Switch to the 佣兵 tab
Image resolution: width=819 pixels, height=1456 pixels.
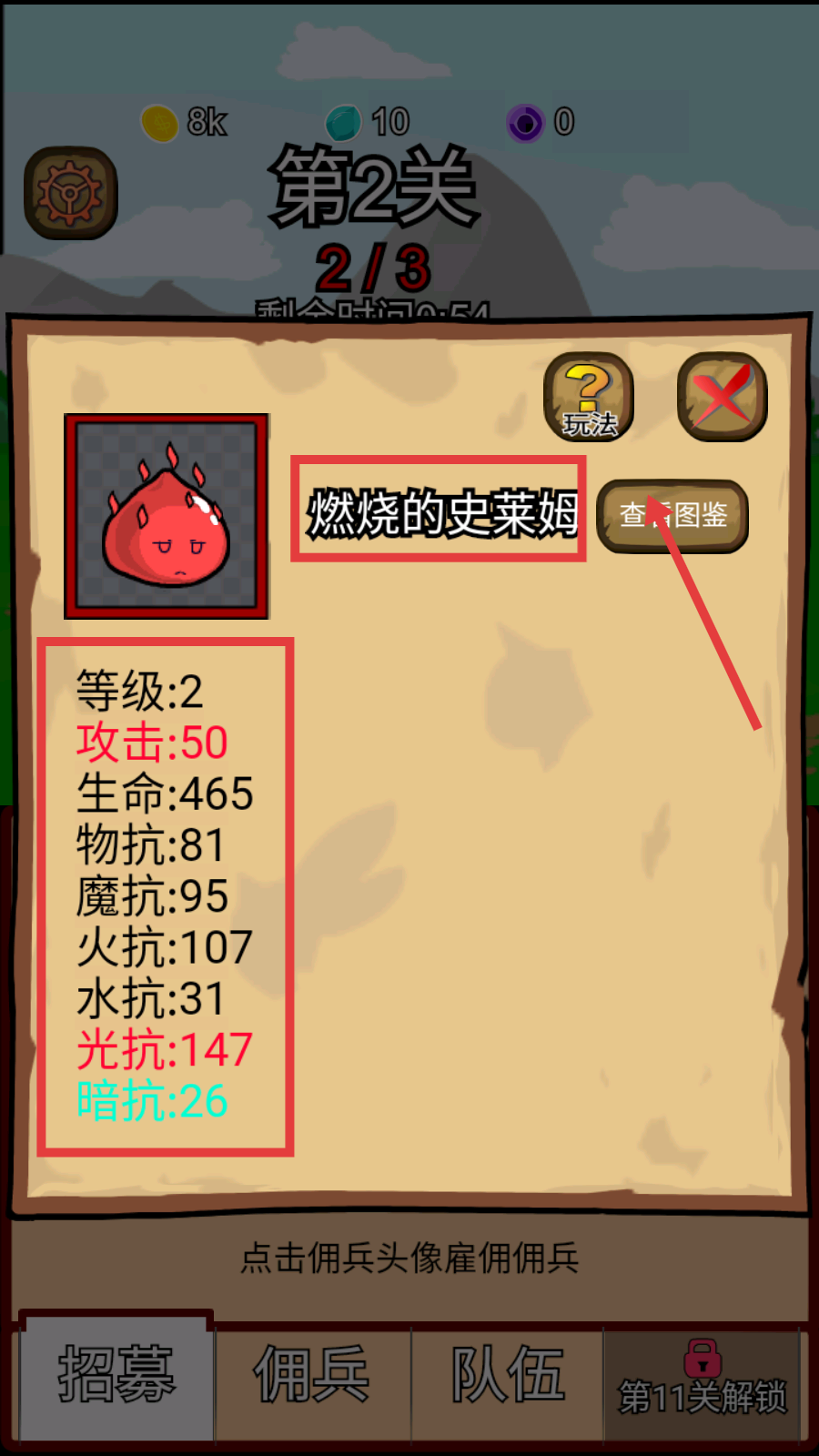click(312, 1375)
